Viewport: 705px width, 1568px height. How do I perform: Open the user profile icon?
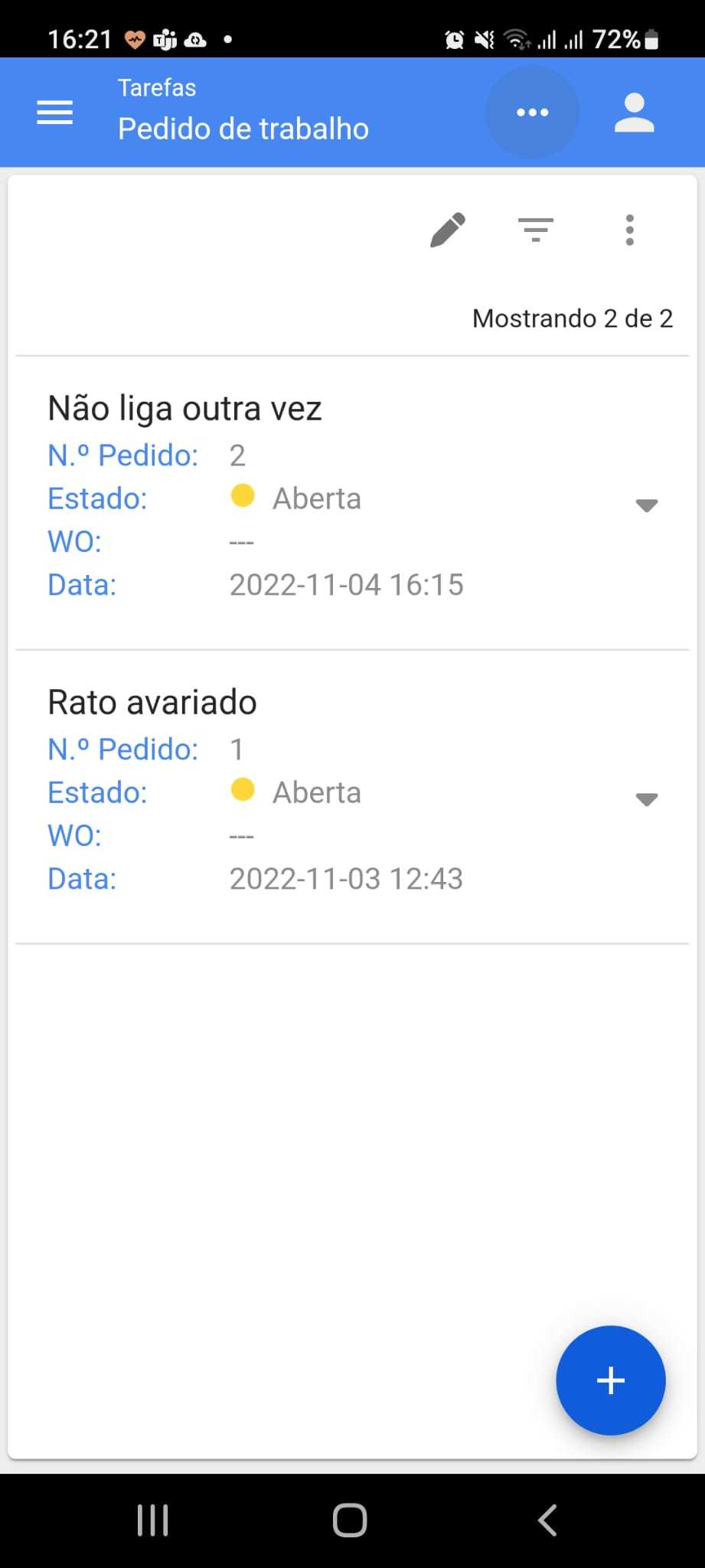pos(635,113)
